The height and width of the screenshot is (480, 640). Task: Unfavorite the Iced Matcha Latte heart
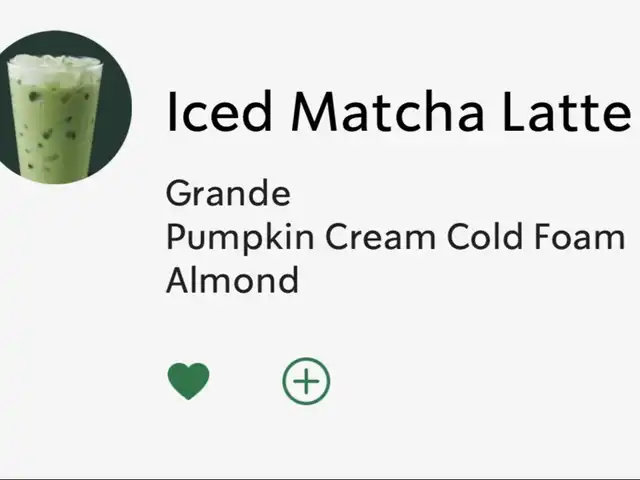point(188,381)
